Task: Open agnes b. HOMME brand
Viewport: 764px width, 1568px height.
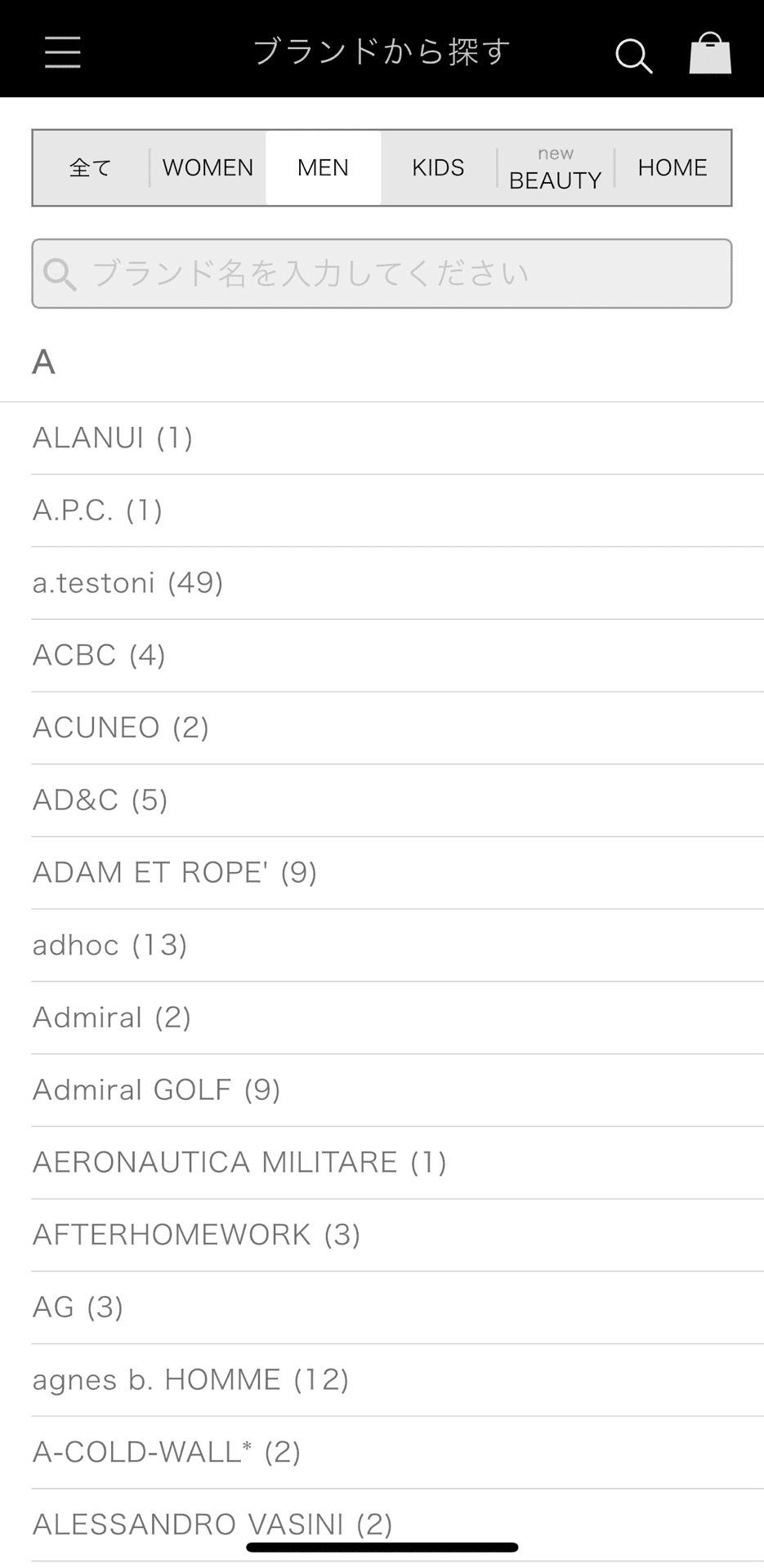Action: coord(190,1379)
